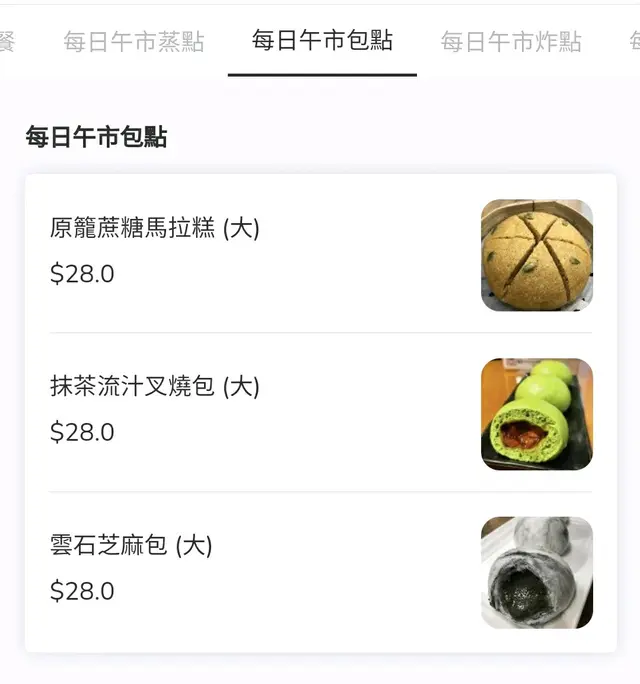
Task: Open the 每日午市炸點 tab
Action: pyautogui.click(x=511, y=41)
